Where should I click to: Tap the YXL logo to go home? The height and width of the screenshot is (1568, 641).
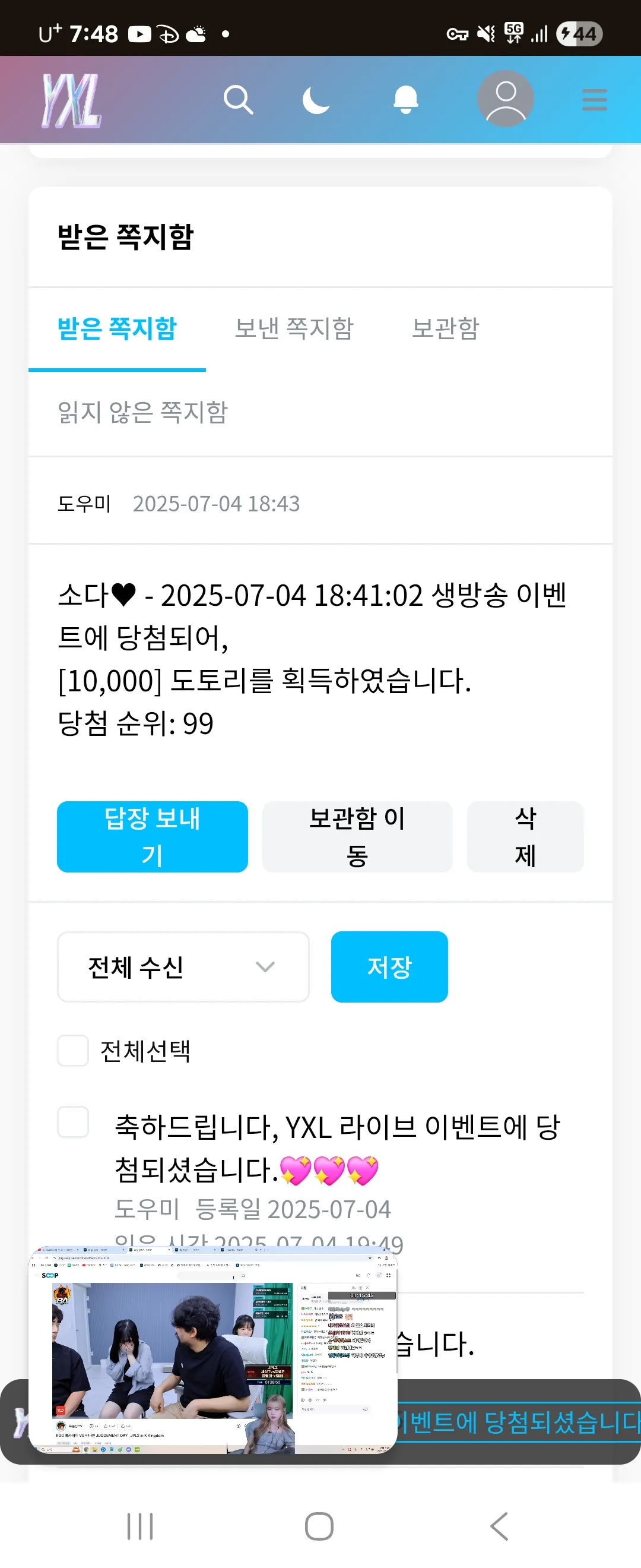point(72,100)
